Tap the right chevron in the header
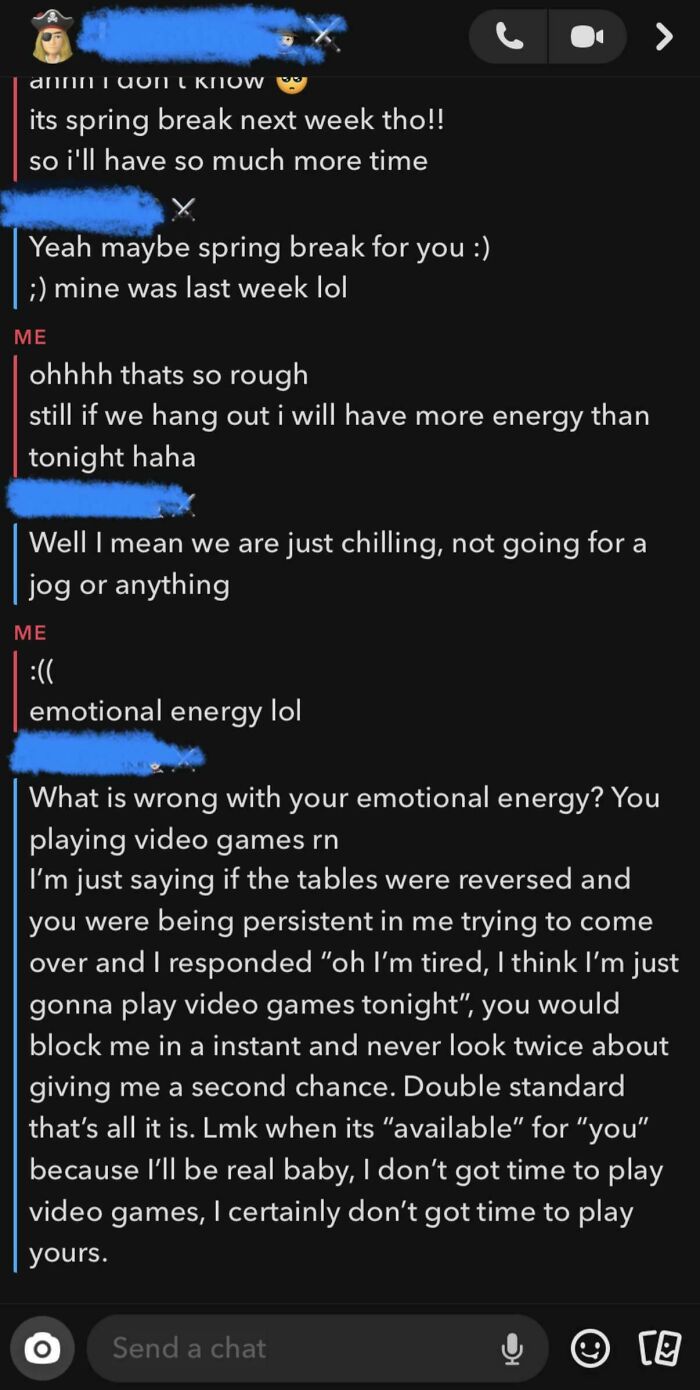The height and width of the screenshot is (1390, 700). [x=664, y=37]
